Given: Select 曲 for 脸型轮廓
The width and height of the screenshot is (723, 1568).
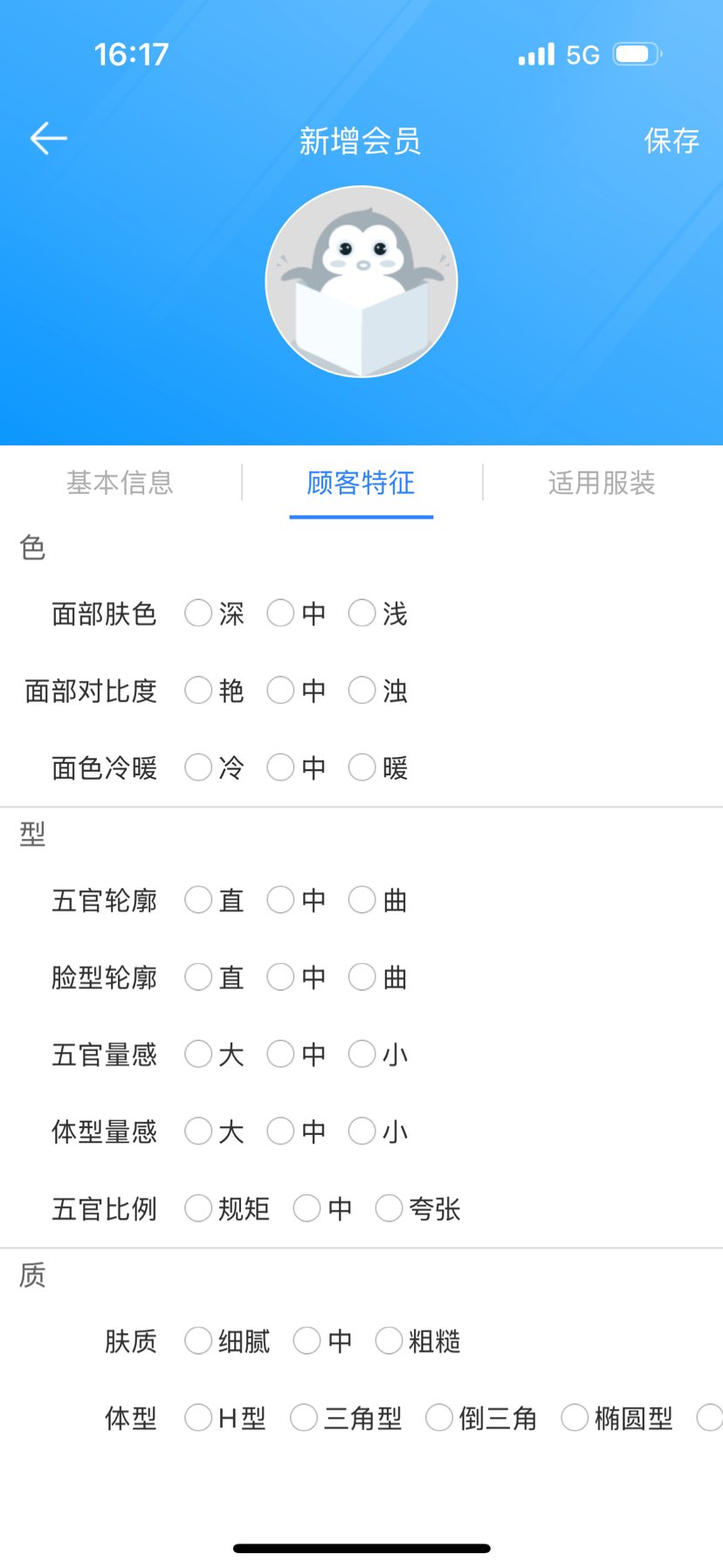Looking at the screenshot, I should (x=362, y=977).
